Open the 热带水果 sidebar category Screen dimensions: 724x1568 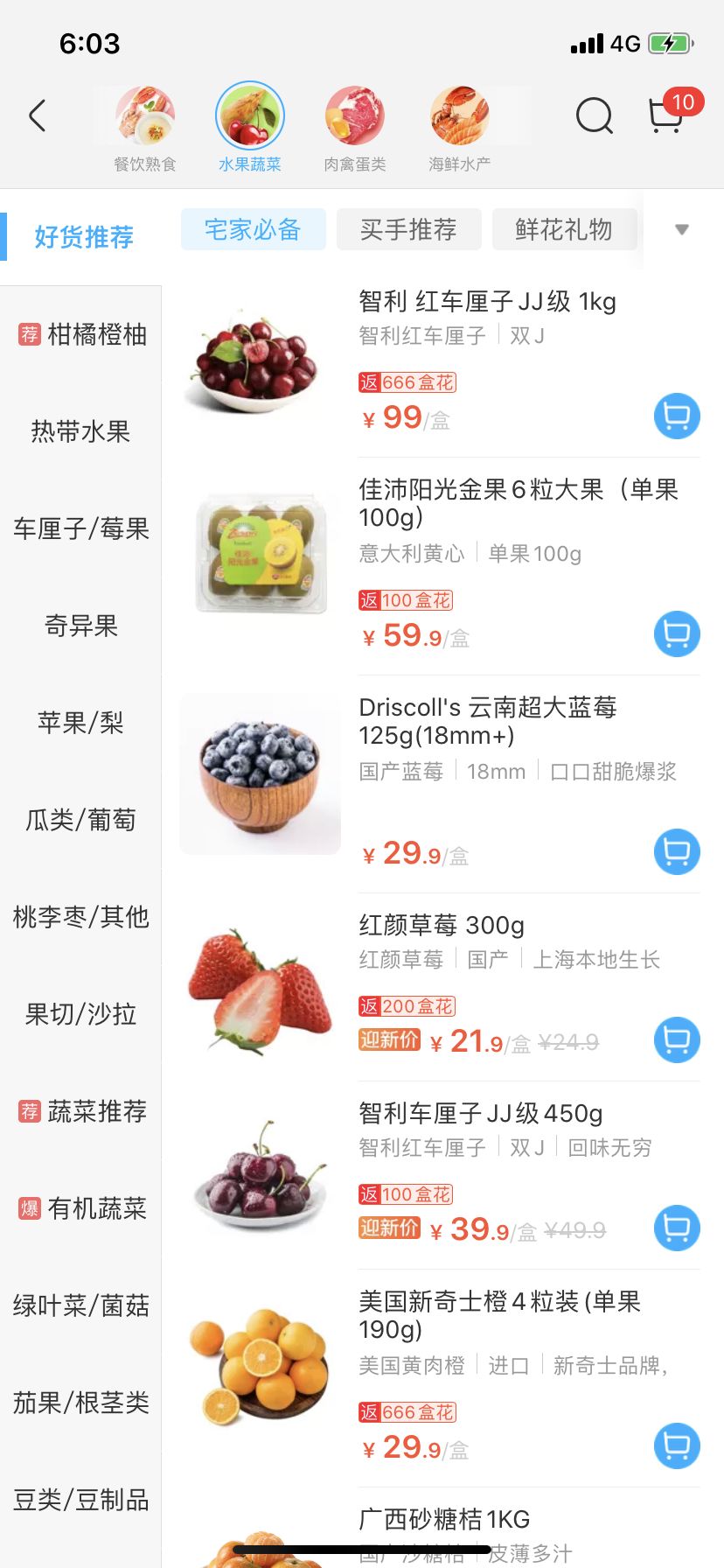coord(81,431)
